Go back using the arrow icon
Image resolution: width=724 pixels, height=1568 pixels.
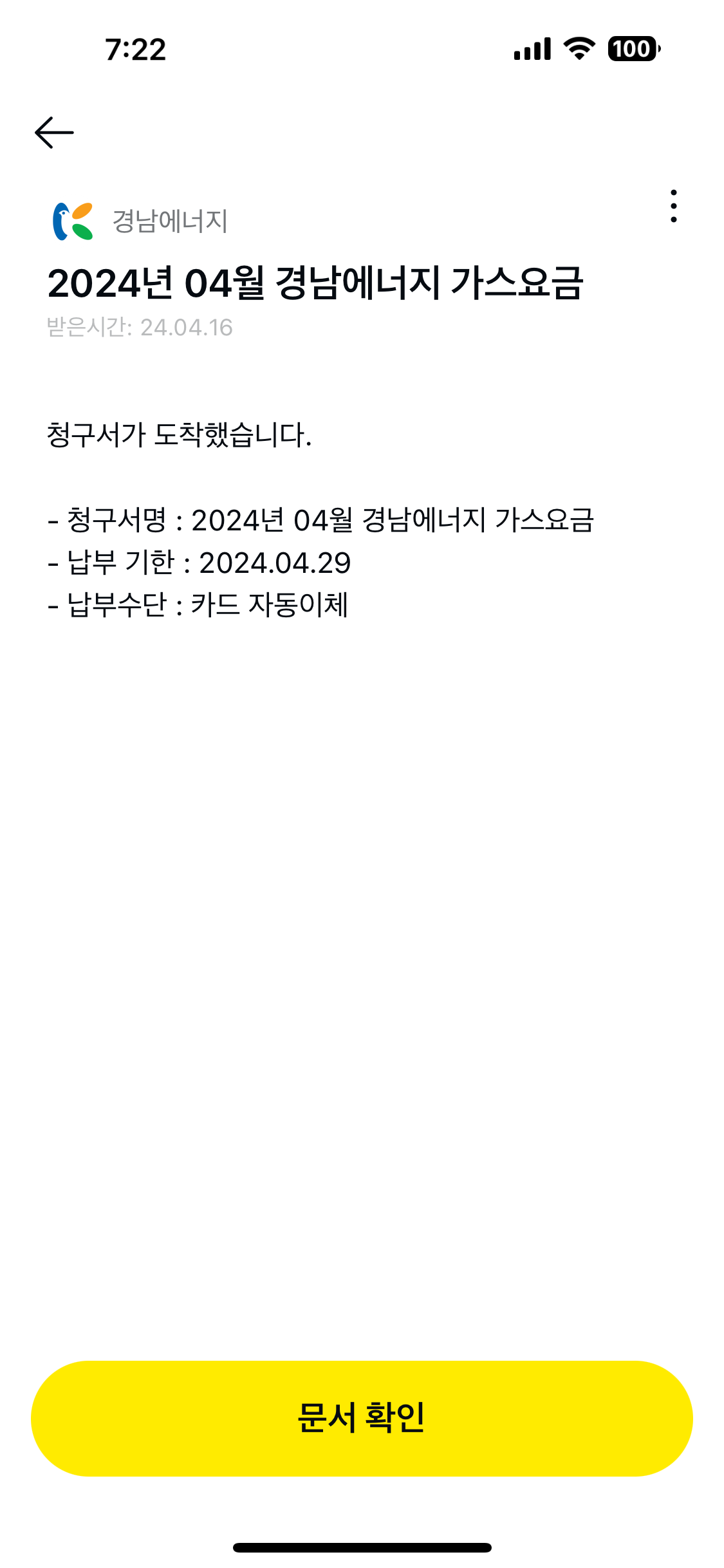point(54,133)
